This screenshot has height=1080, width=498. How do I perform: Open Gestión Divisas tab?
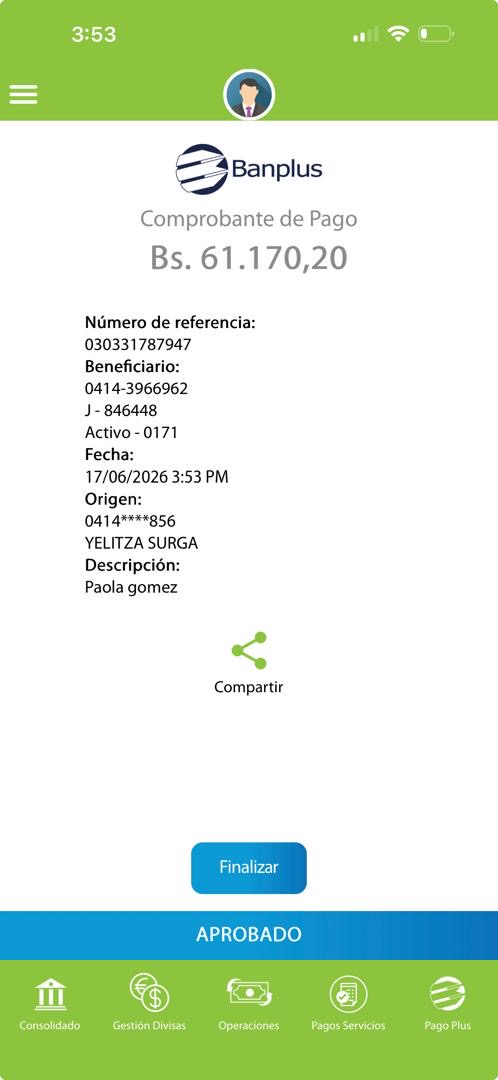(149, 1003)
